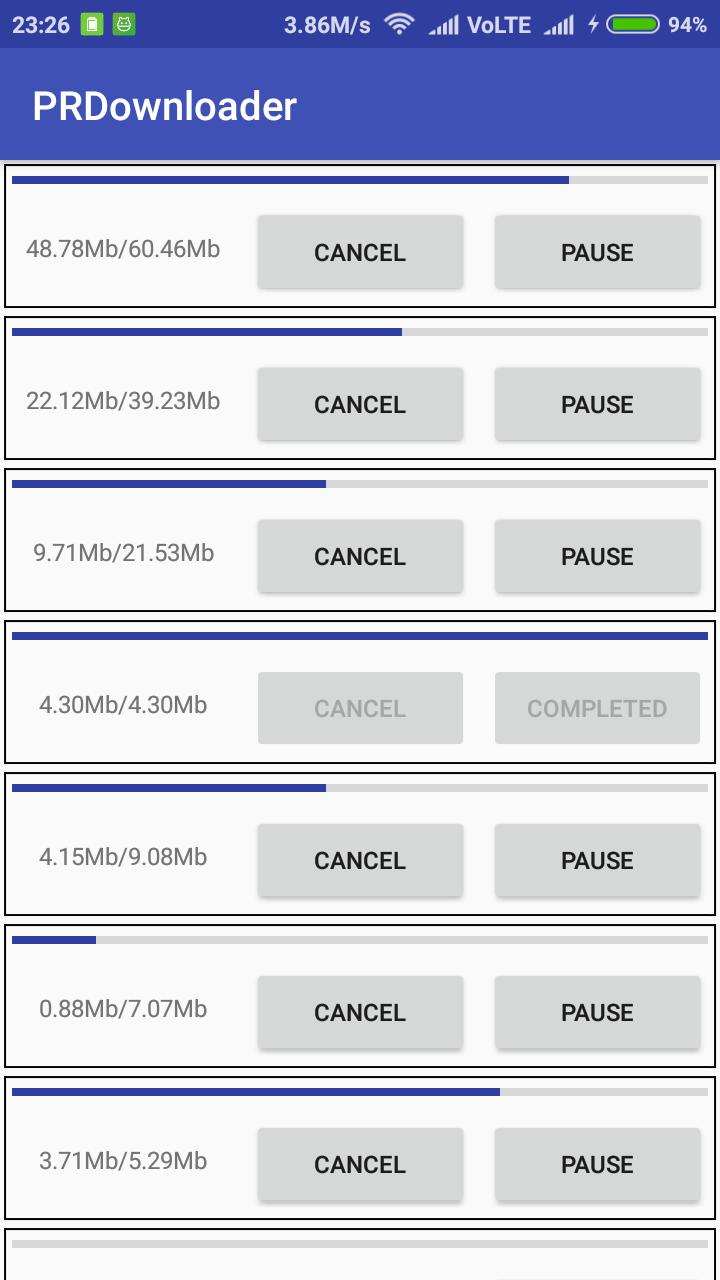Cancel the 4.15Mb/9.08Mb download
This screenshot has height=1280, width=720.
(360, 860)
